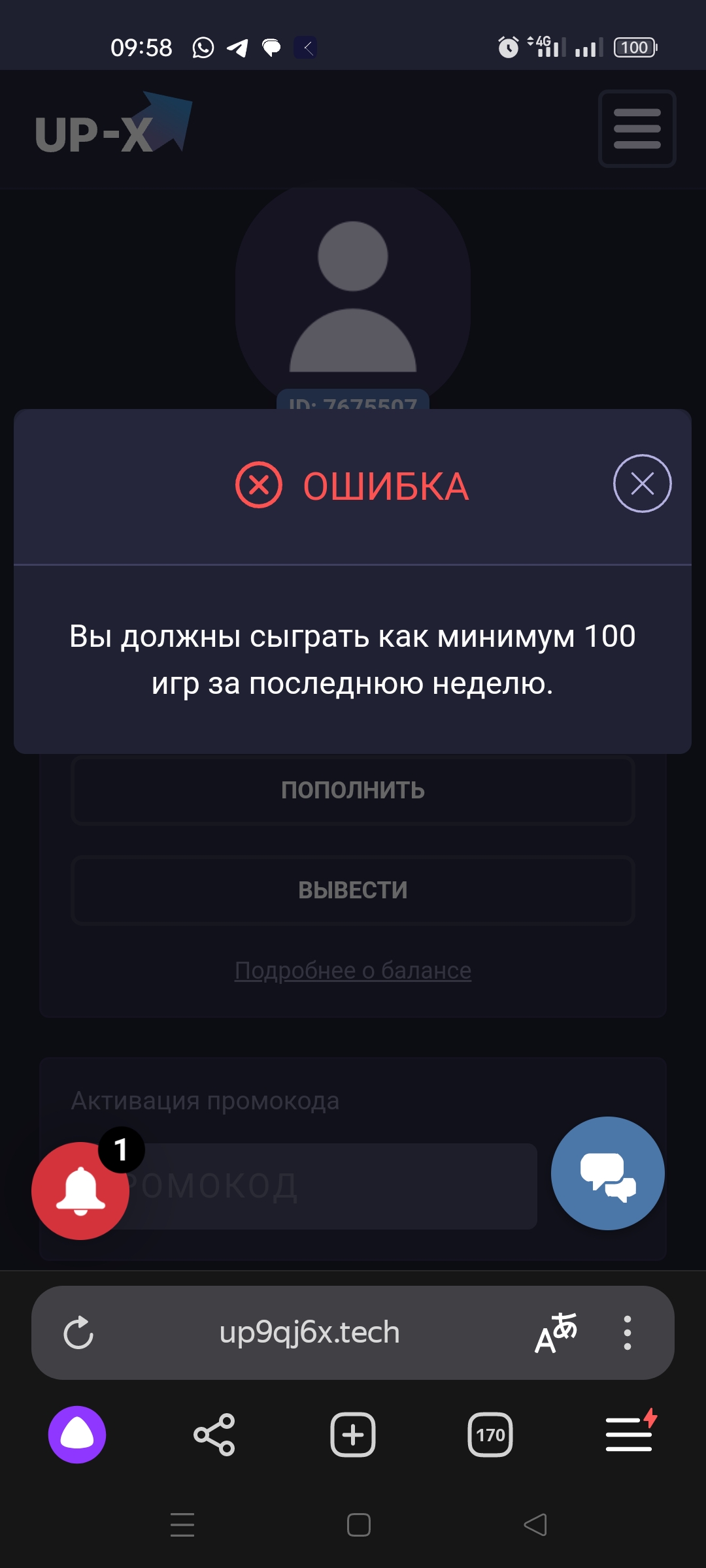The height and width of the screenshot is (1568, 706).
Task: Show all 170 open tabs
Action: click(490, 1435)
